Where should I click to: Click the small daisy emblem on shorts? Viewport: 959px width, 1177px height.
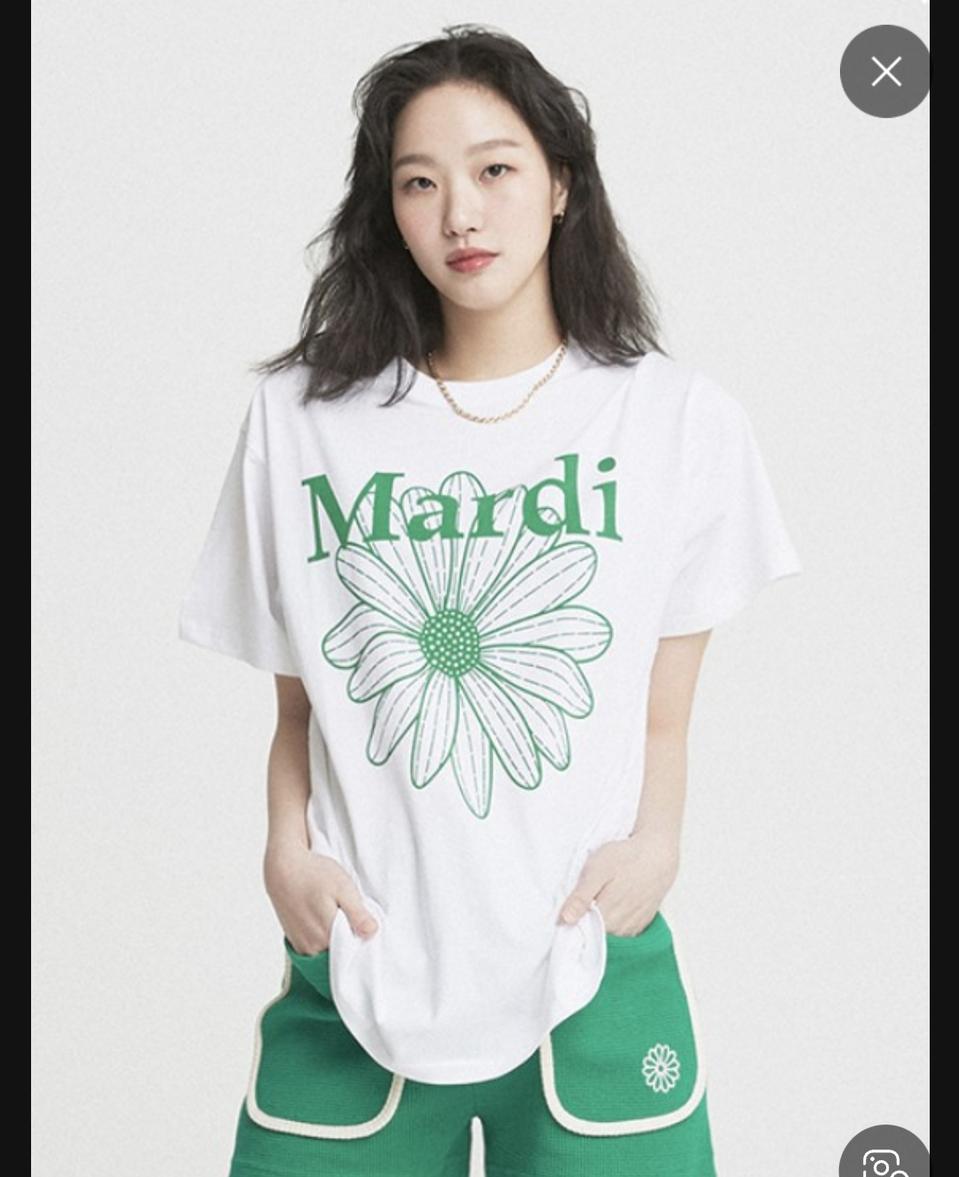point(660,1067)
